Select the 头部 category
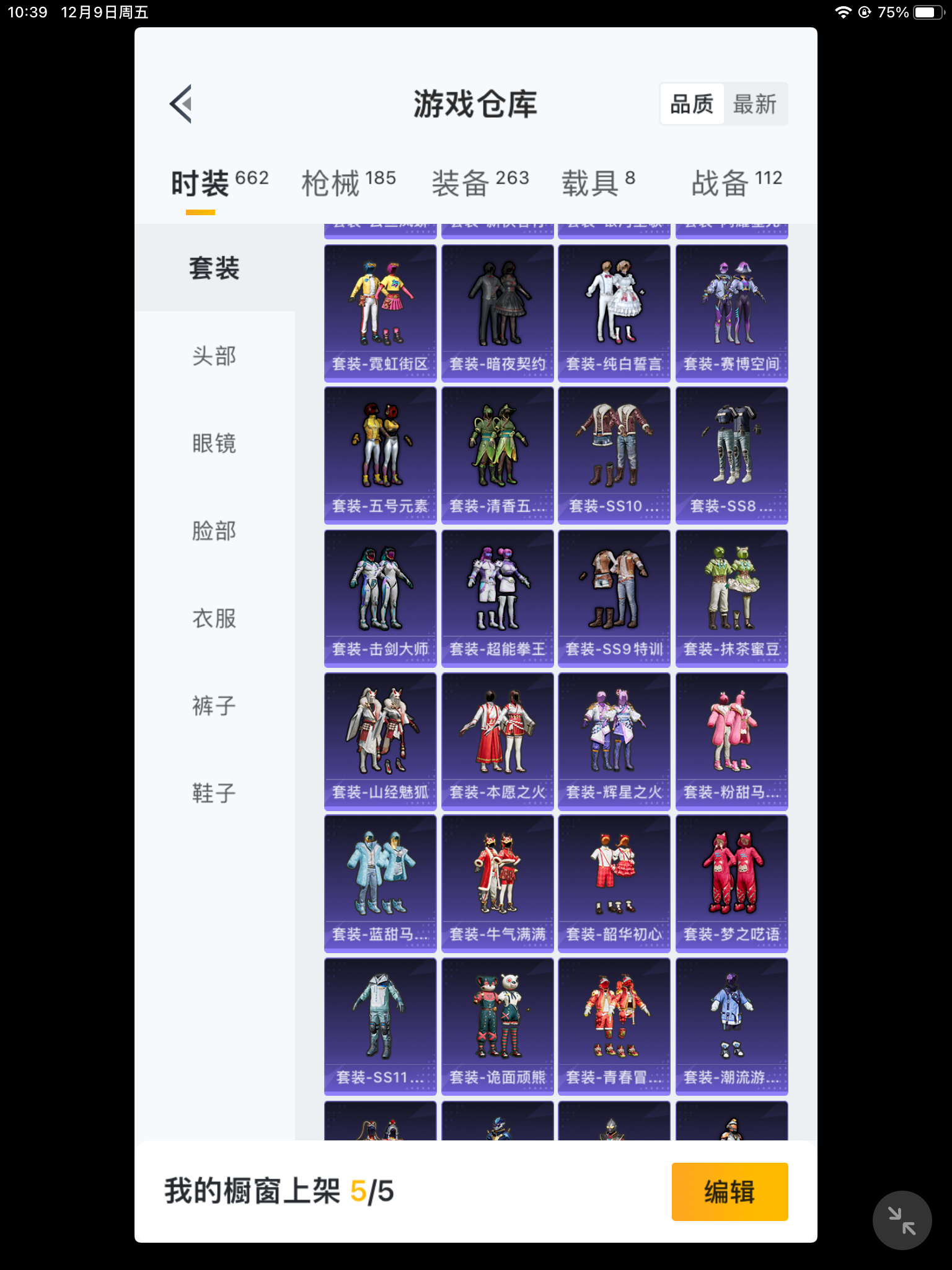 [214, 356]
